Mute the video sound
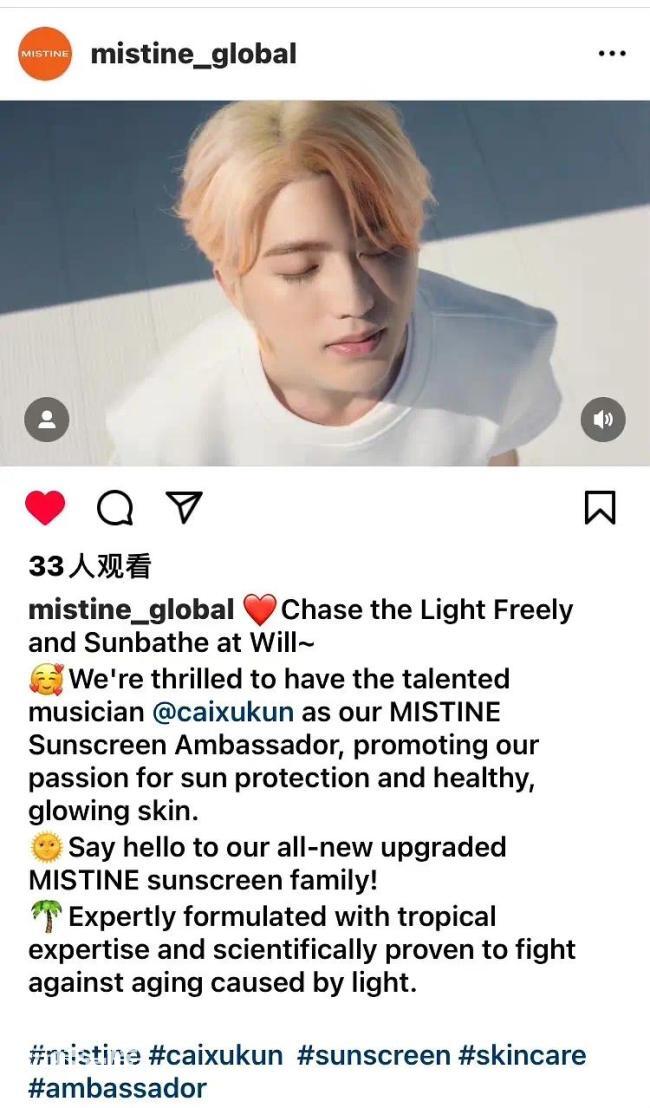This screenshot has width=650, height=1108. point(603,420)
